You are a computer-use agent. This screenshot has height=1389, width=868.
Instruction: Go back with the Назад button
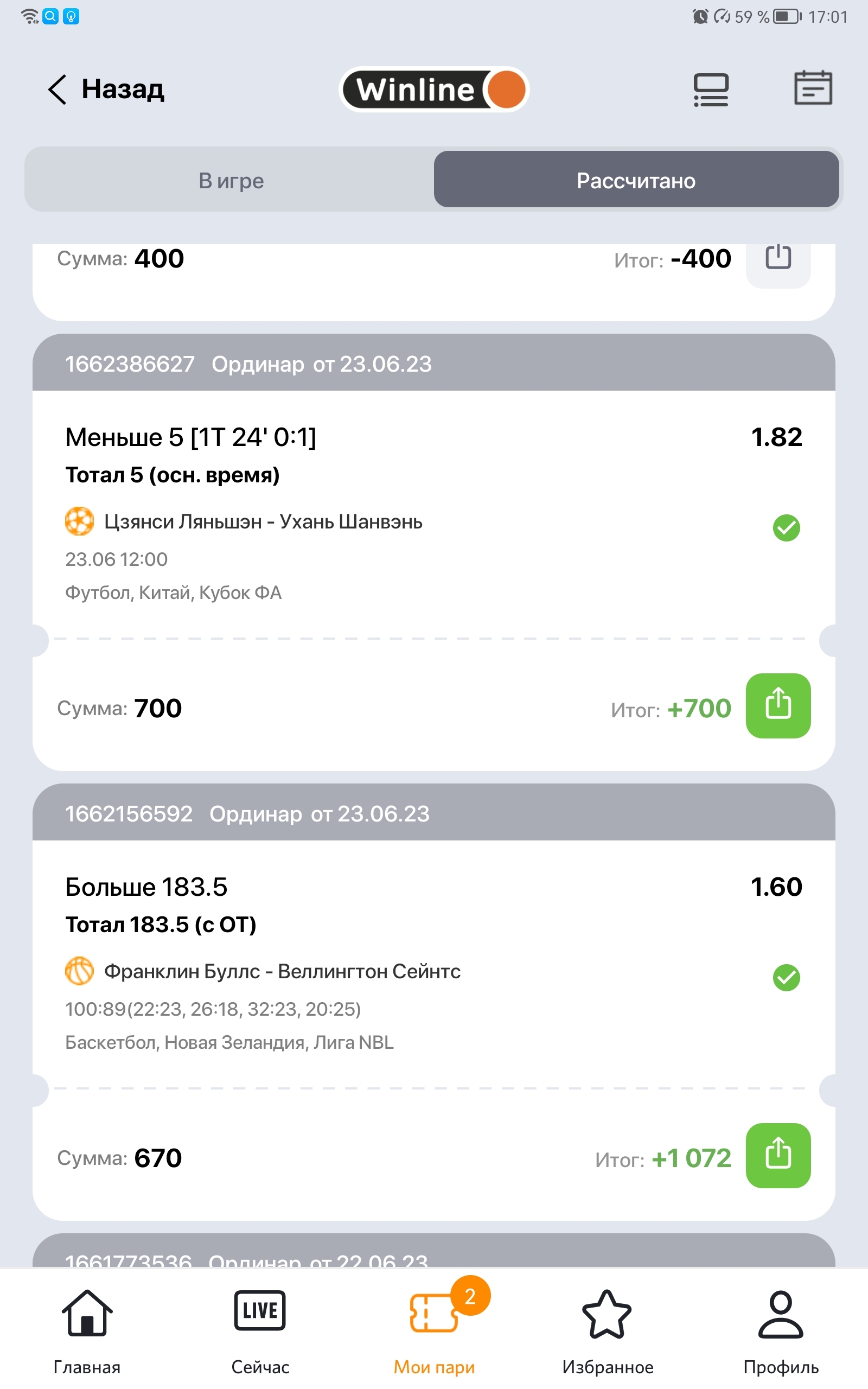coord(106,90)
